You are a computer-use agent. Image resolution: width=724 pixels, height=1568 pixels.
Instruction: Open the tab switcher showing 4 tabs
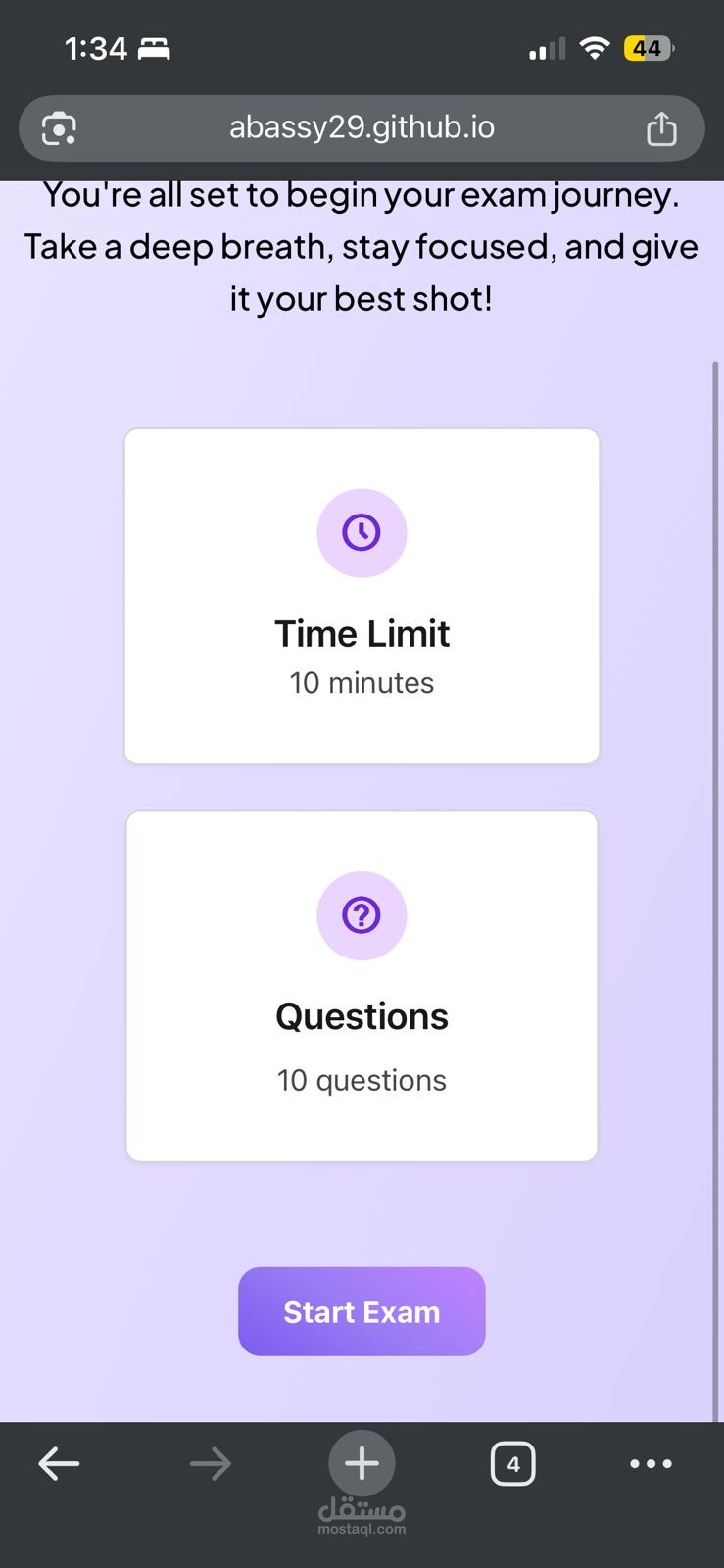coord(513,1464)
